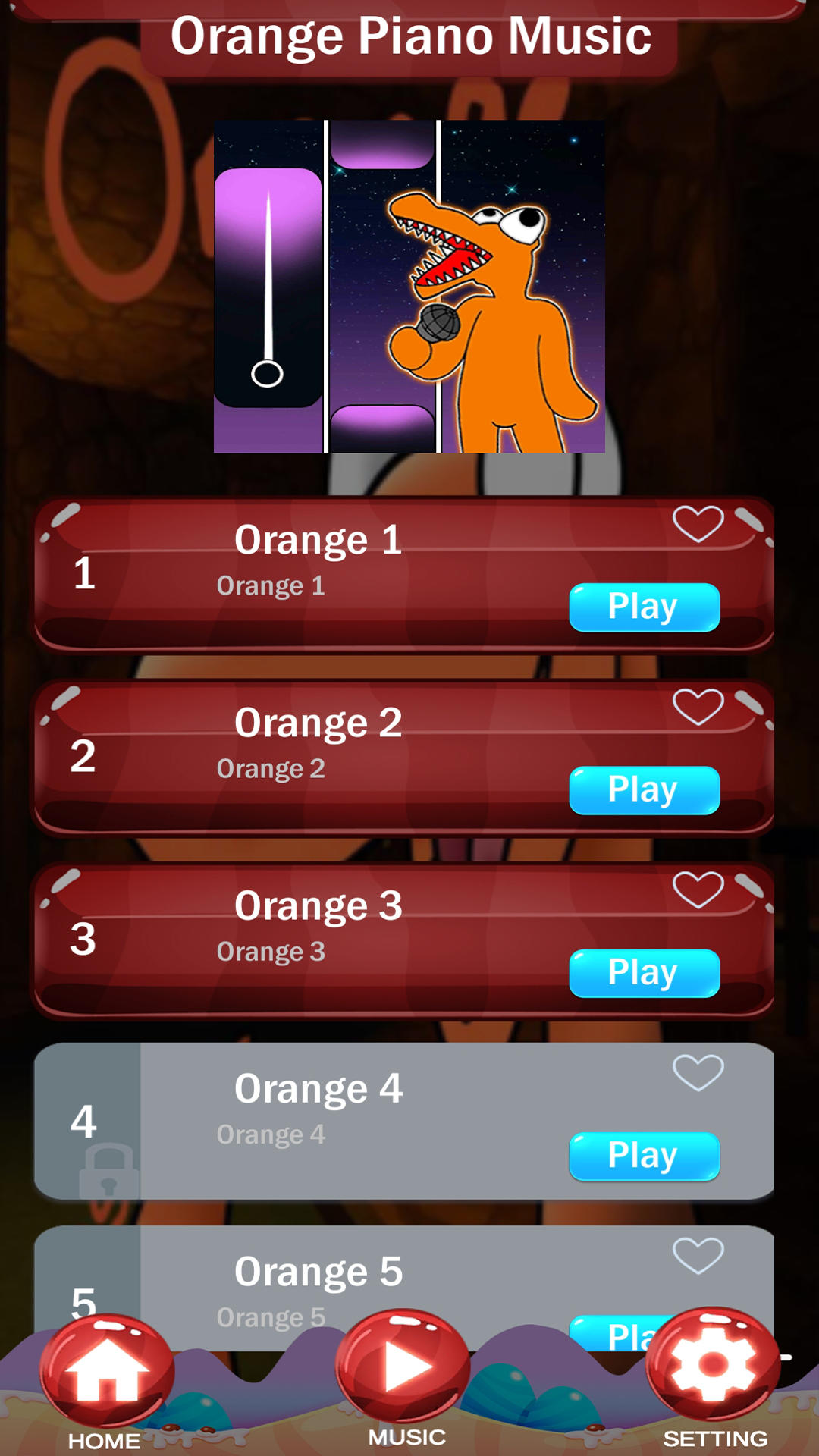Play the Orange 3 song
Image resolution: width=819 pixels, height=1456 pixels.
644,973
